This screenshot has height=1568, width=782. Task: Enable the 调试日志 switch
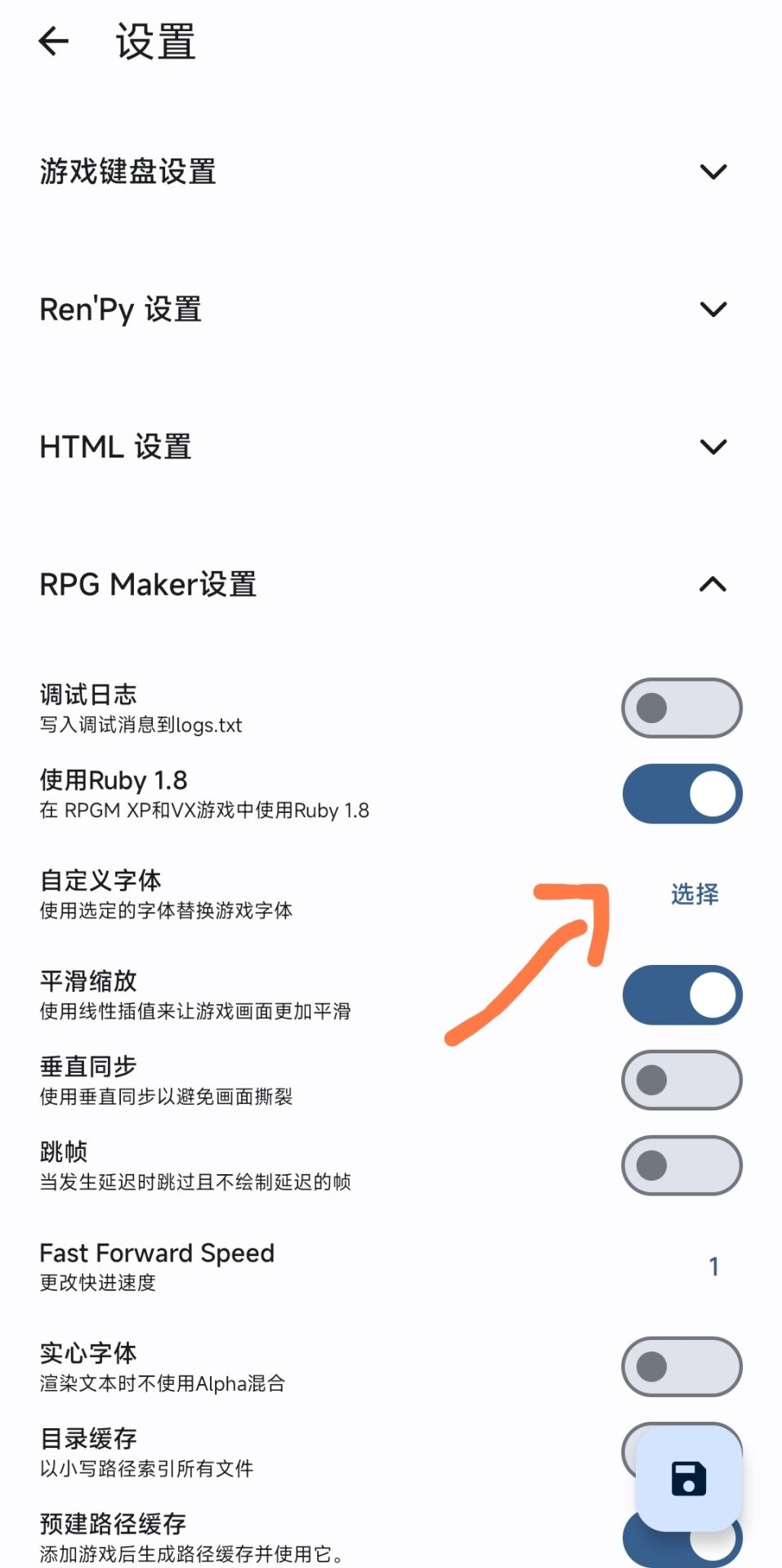pos(681,708)
